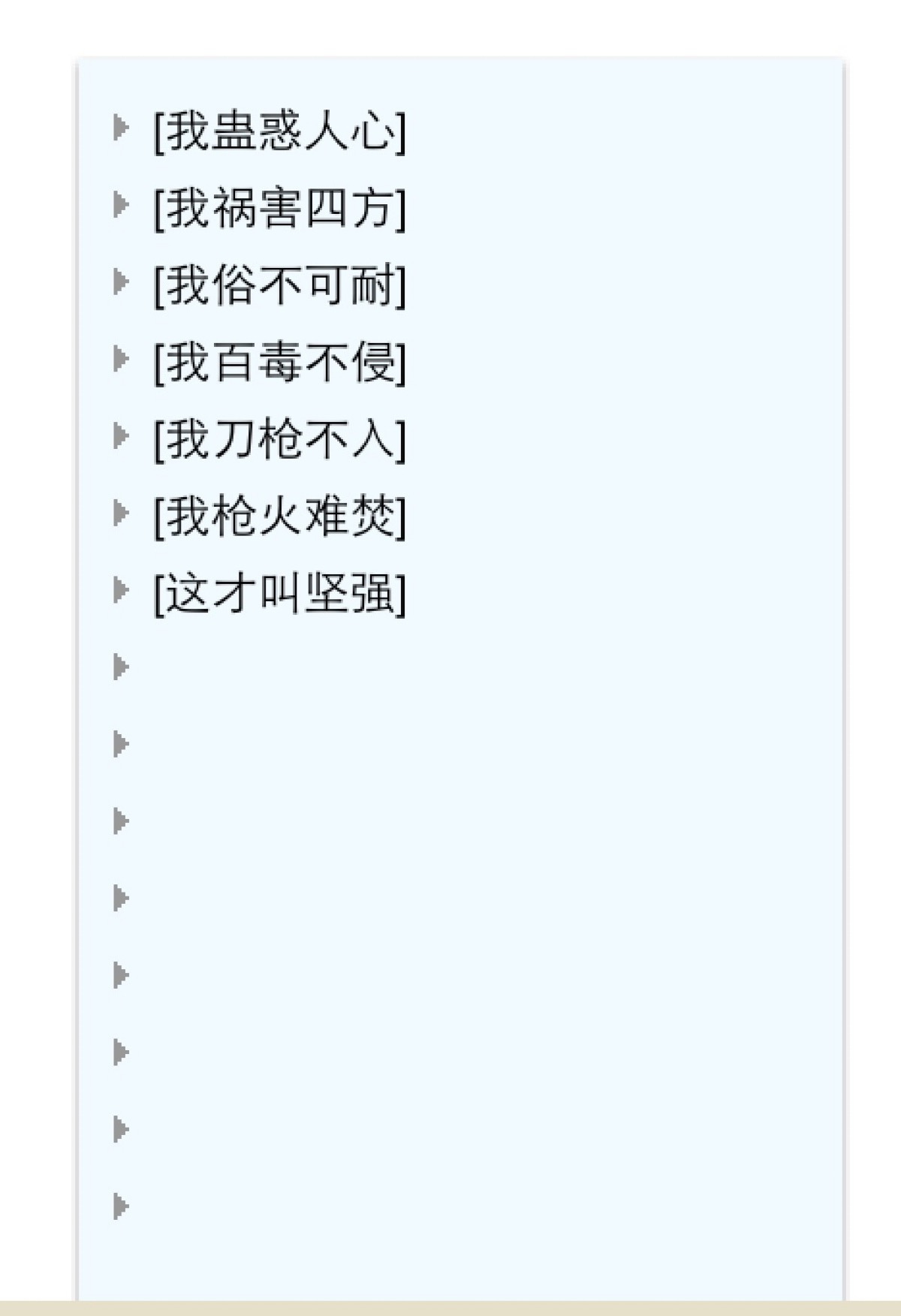Select the 我祸害四方 entry
The image size is (901, 1316).
click(x=279, y=209)
